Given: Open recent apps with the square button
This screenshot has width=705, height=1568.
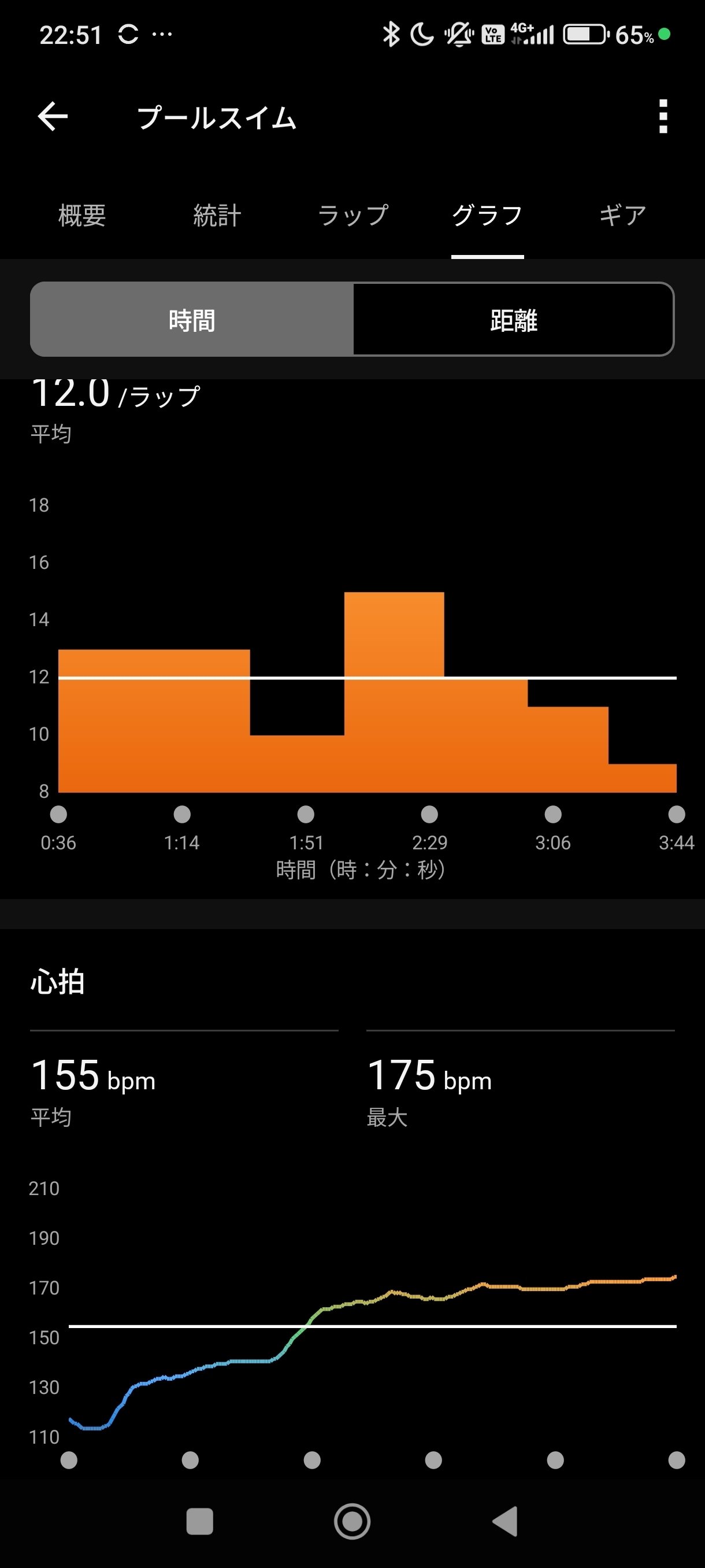Looking at the screenshot, I should click(x=199, y=1521).
